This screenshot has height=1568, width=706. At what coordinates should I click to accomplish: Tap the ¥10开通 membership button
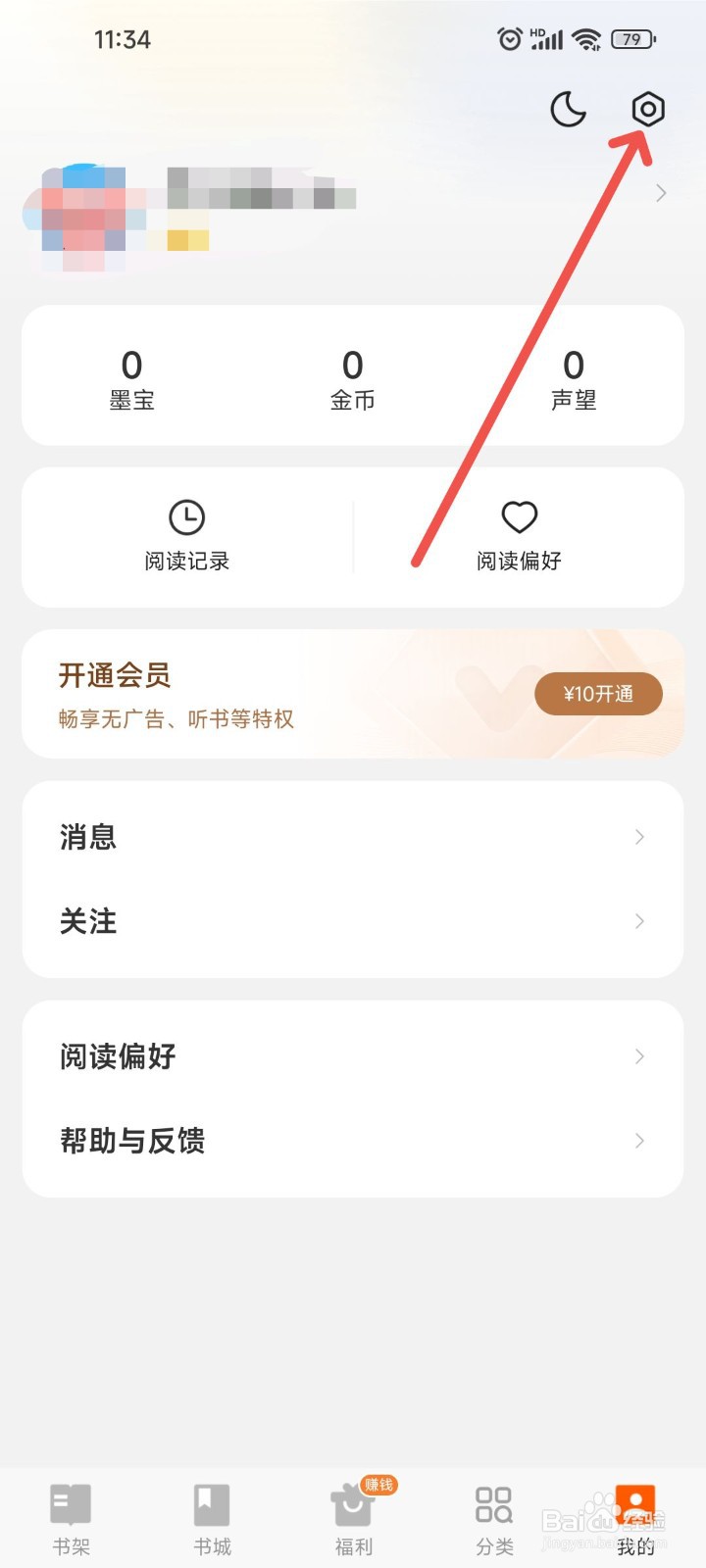(598, 693)
